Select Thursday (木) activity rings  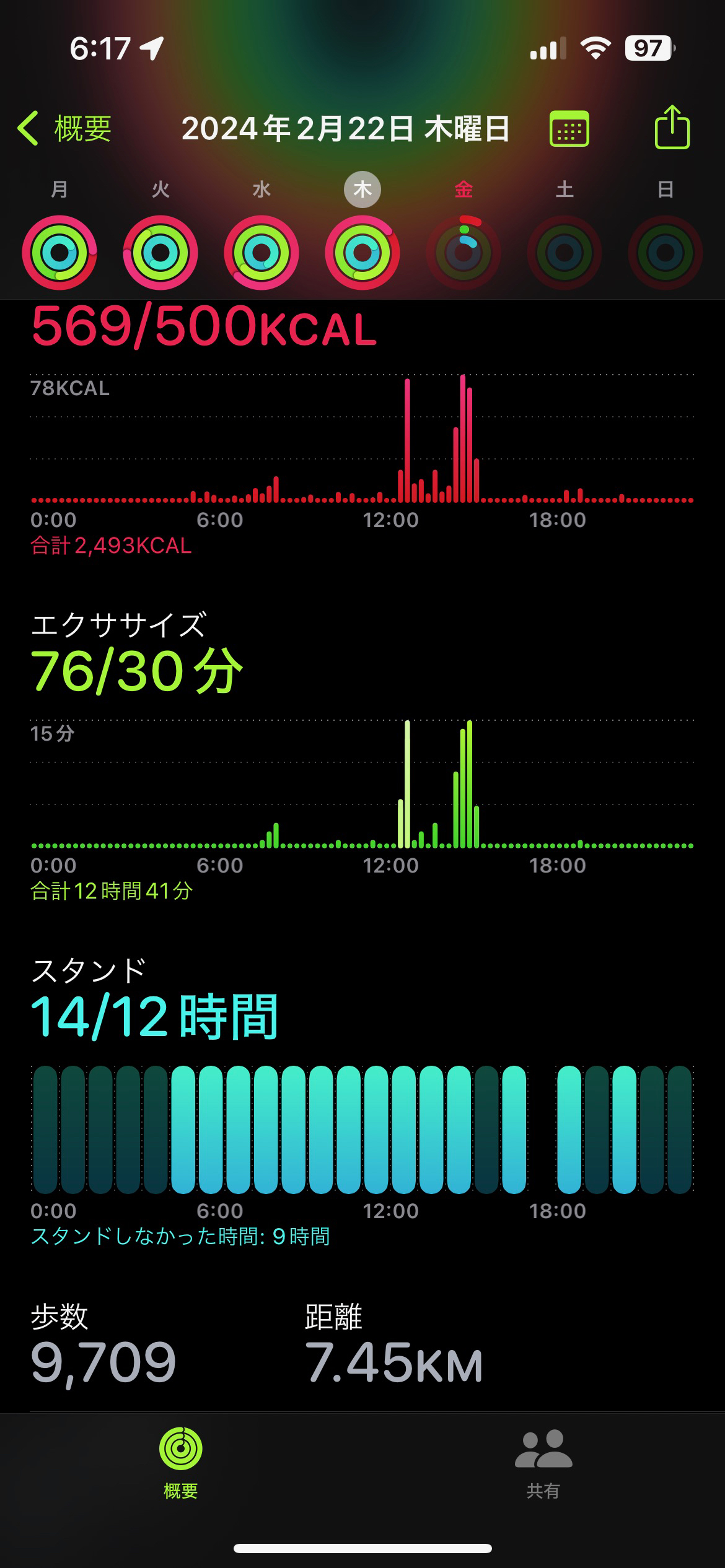tap(362, 253)
